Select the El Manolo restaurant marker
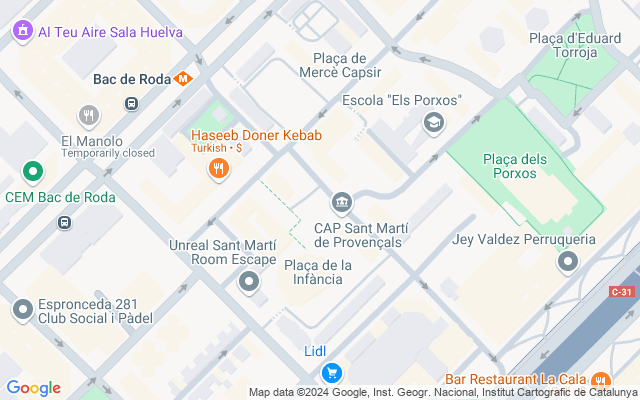The image size is (640, 400). click(89, 116)
